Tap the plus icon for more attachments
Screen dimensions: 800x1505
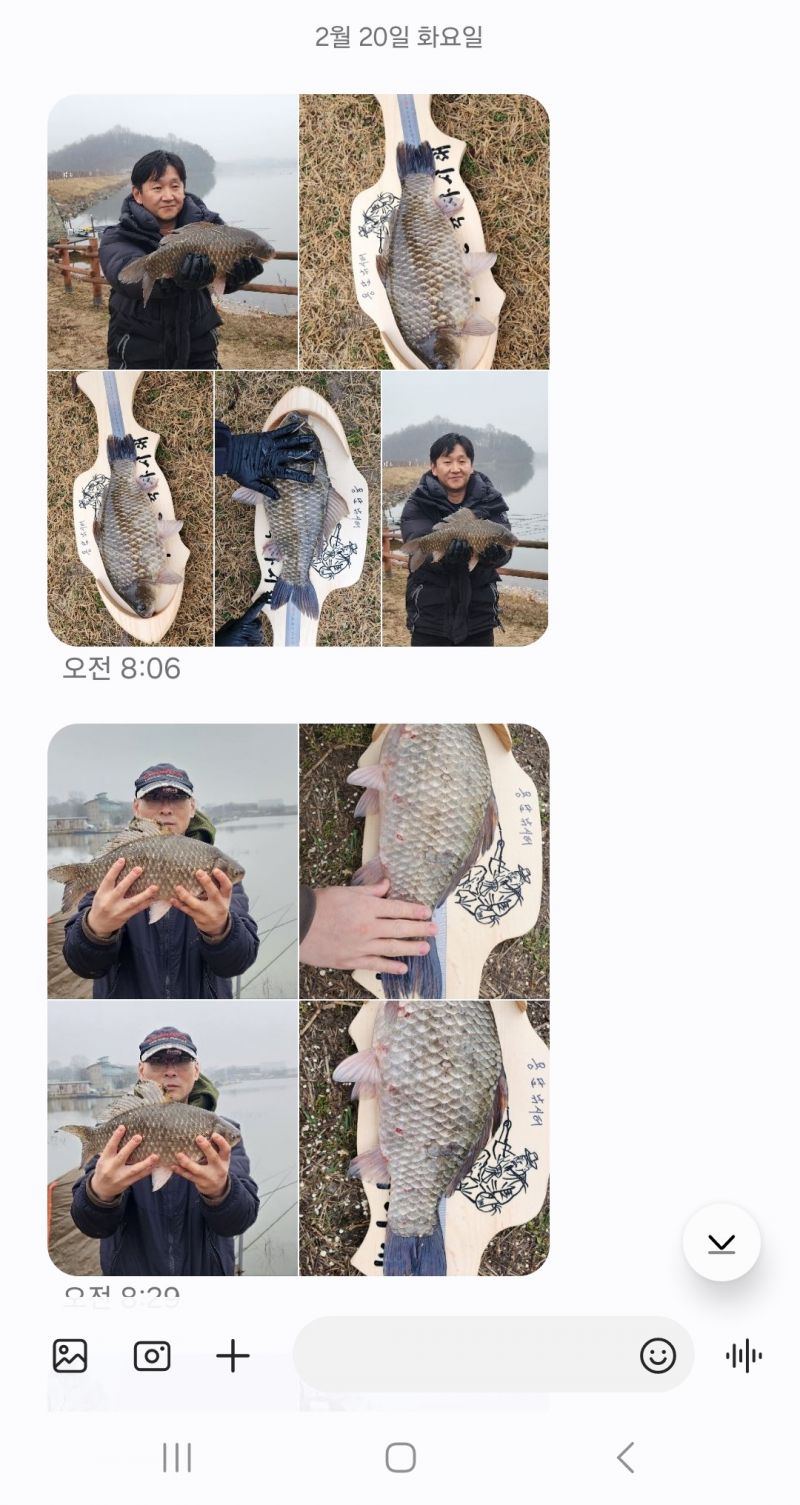(x=233, y=1356)
